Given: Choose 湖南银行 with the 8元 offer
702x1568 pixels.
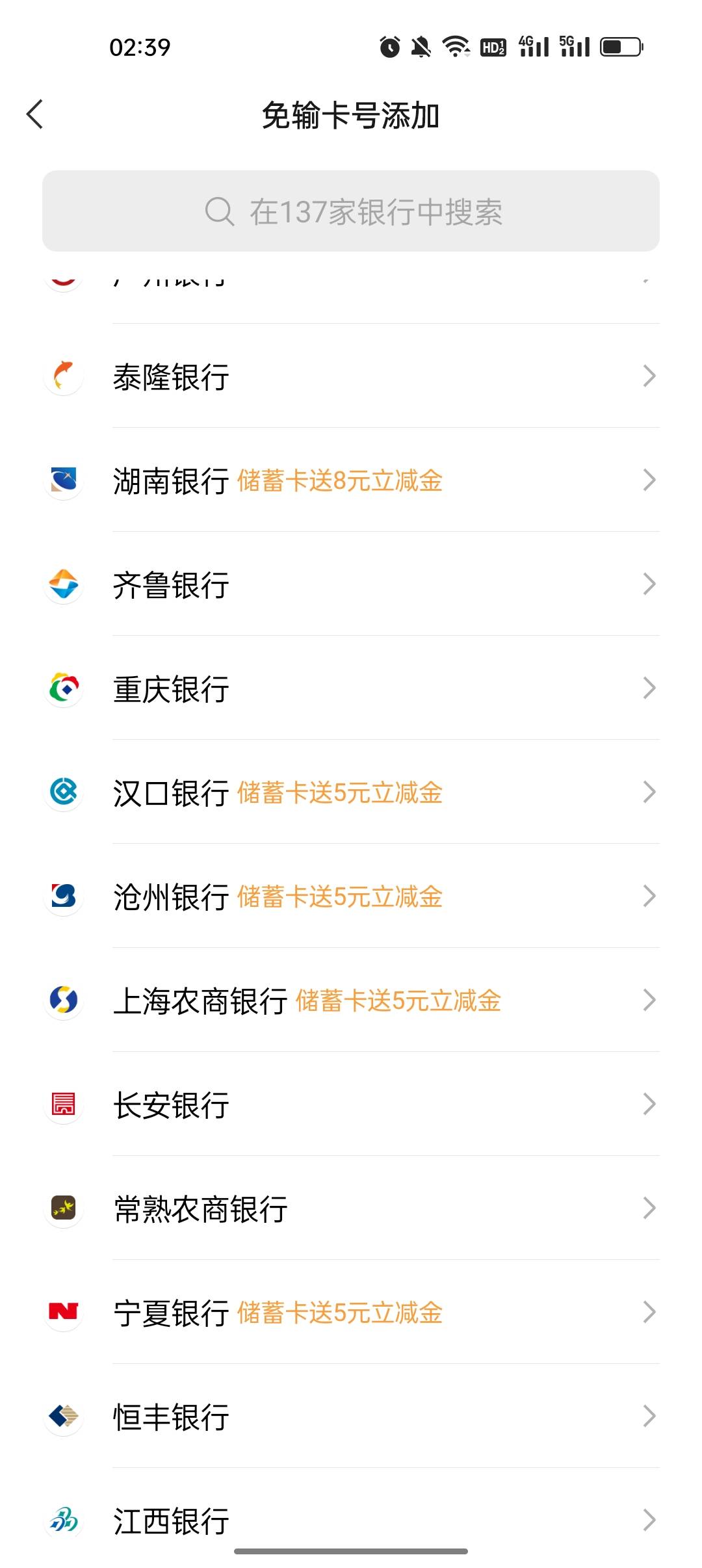Looking at the screenshot, I should tap(351, 480).
